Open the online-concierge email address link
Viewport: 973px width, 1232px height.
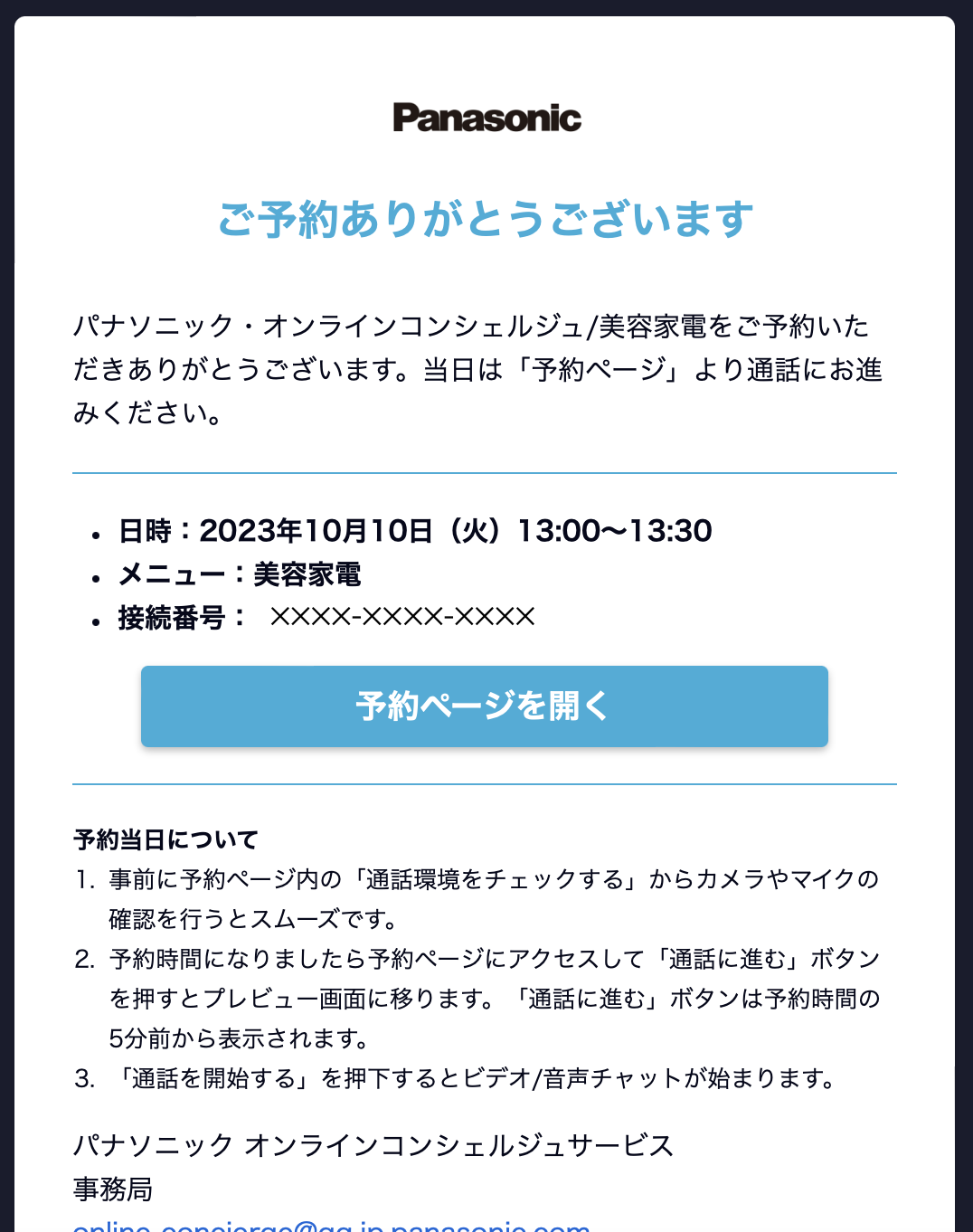coord(331,1226)
